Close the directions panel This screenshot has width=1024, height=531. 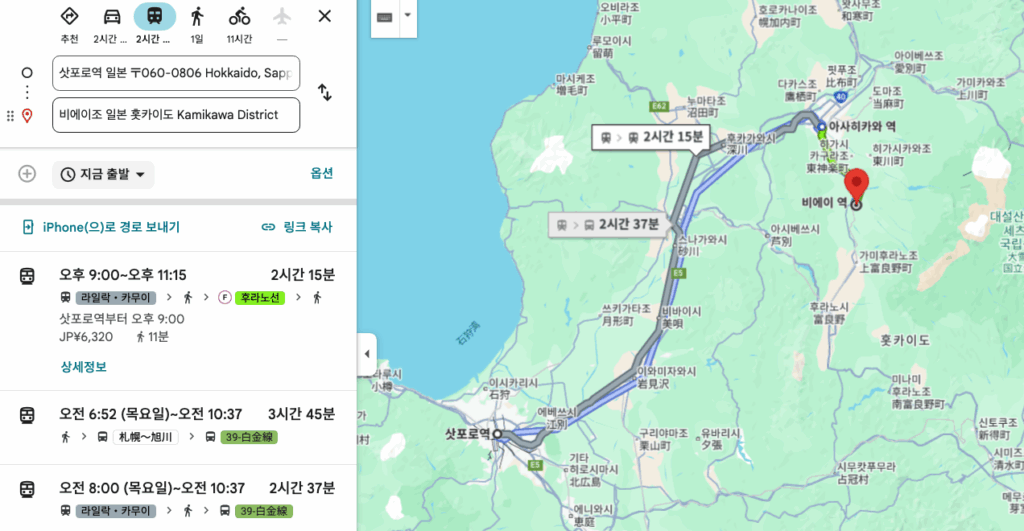pyautogui.click(x=324, y=16)
